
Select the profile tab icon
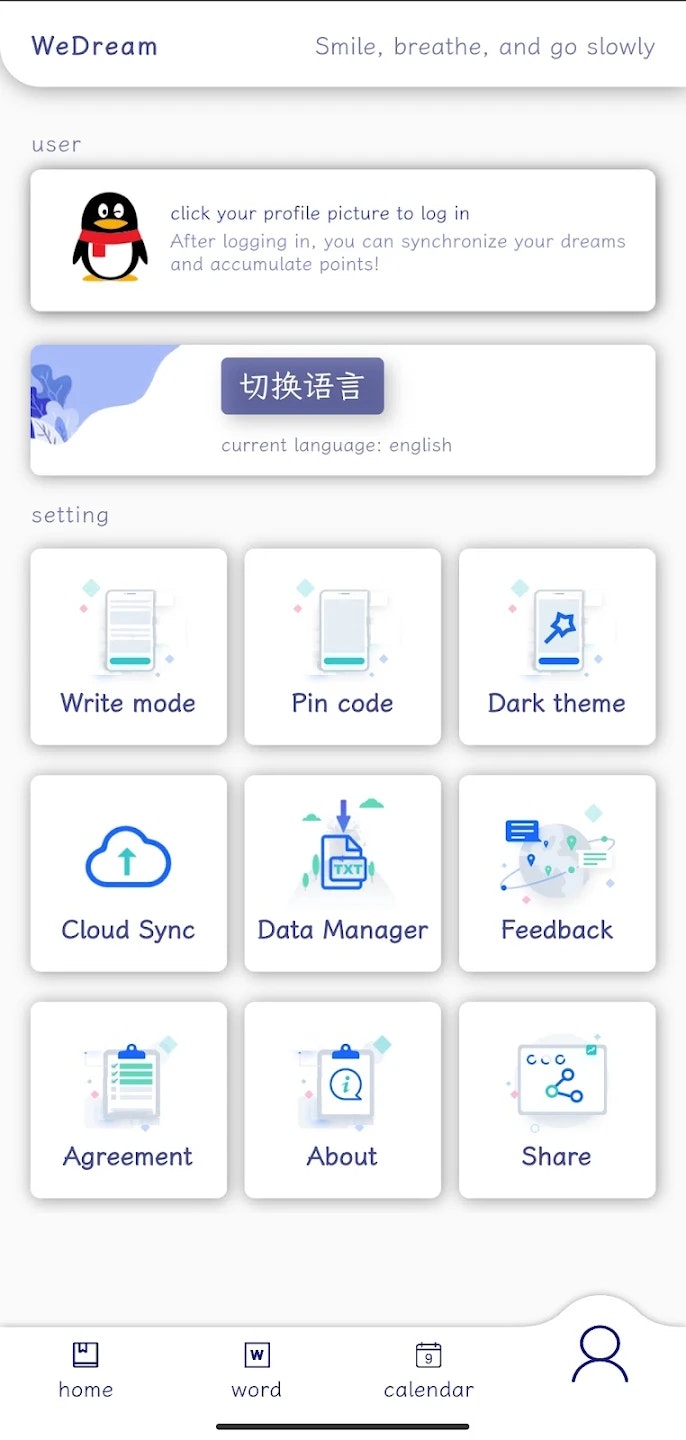600,1355
